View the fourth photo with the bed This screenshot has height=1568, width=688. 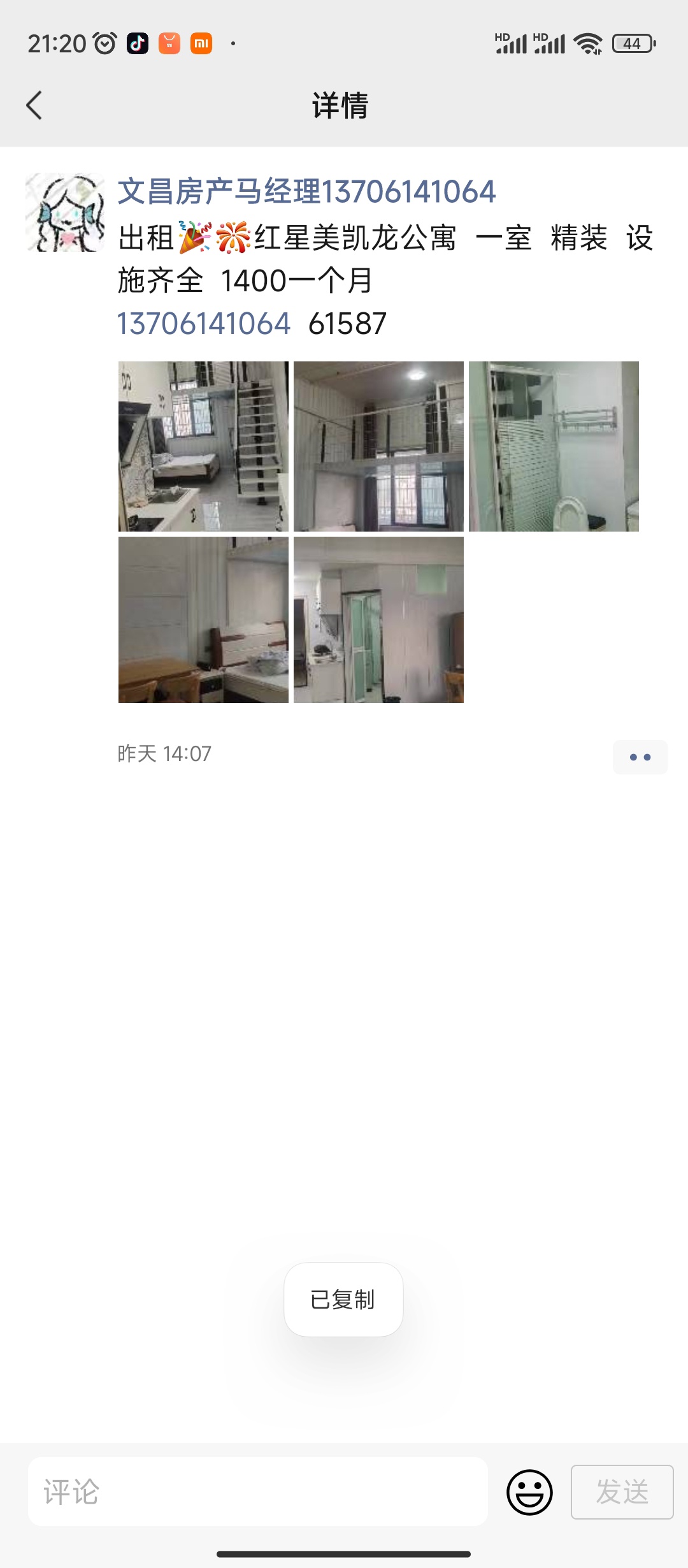(x=203, y=620)
